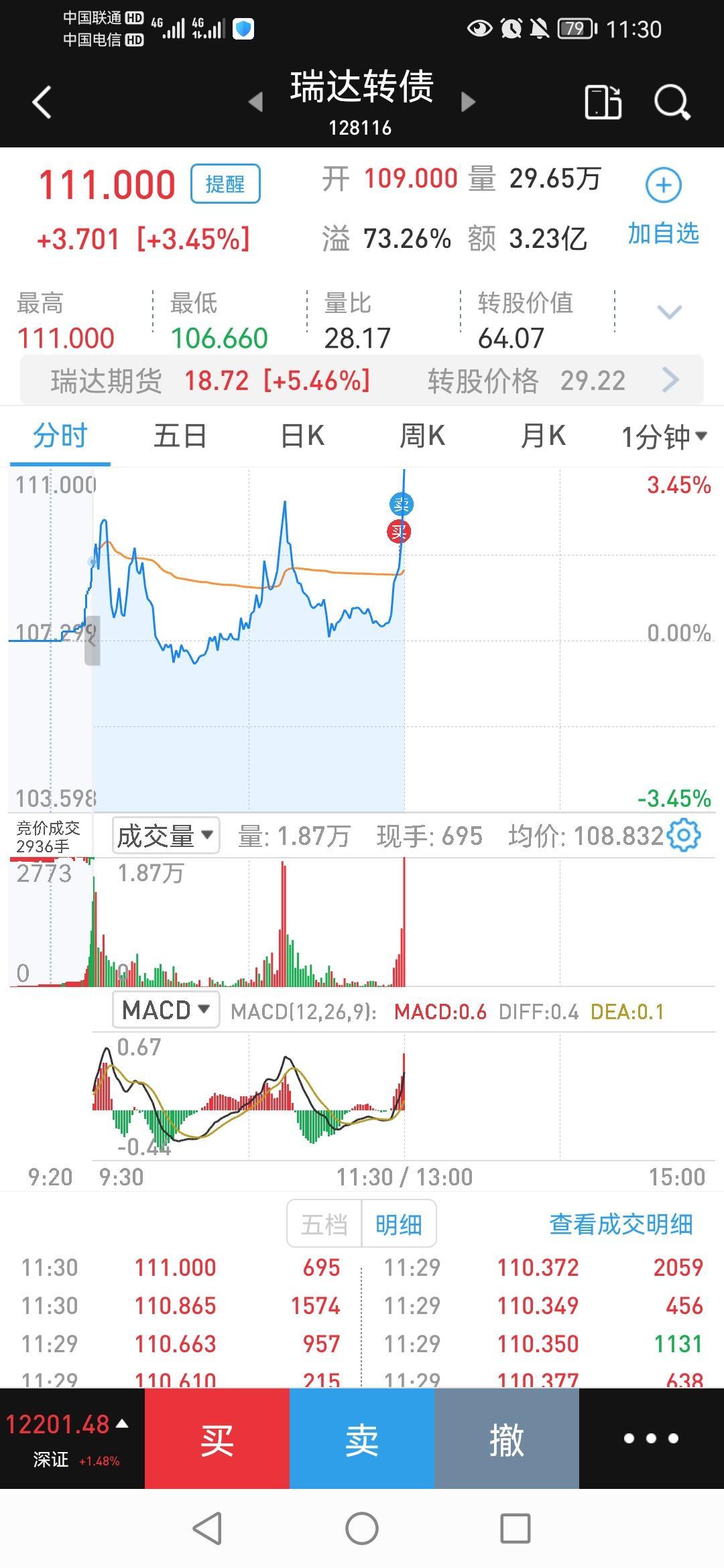Open chart settings gear icon
The height and width of the screenshot is (1568, 724).
coord(684,836)
